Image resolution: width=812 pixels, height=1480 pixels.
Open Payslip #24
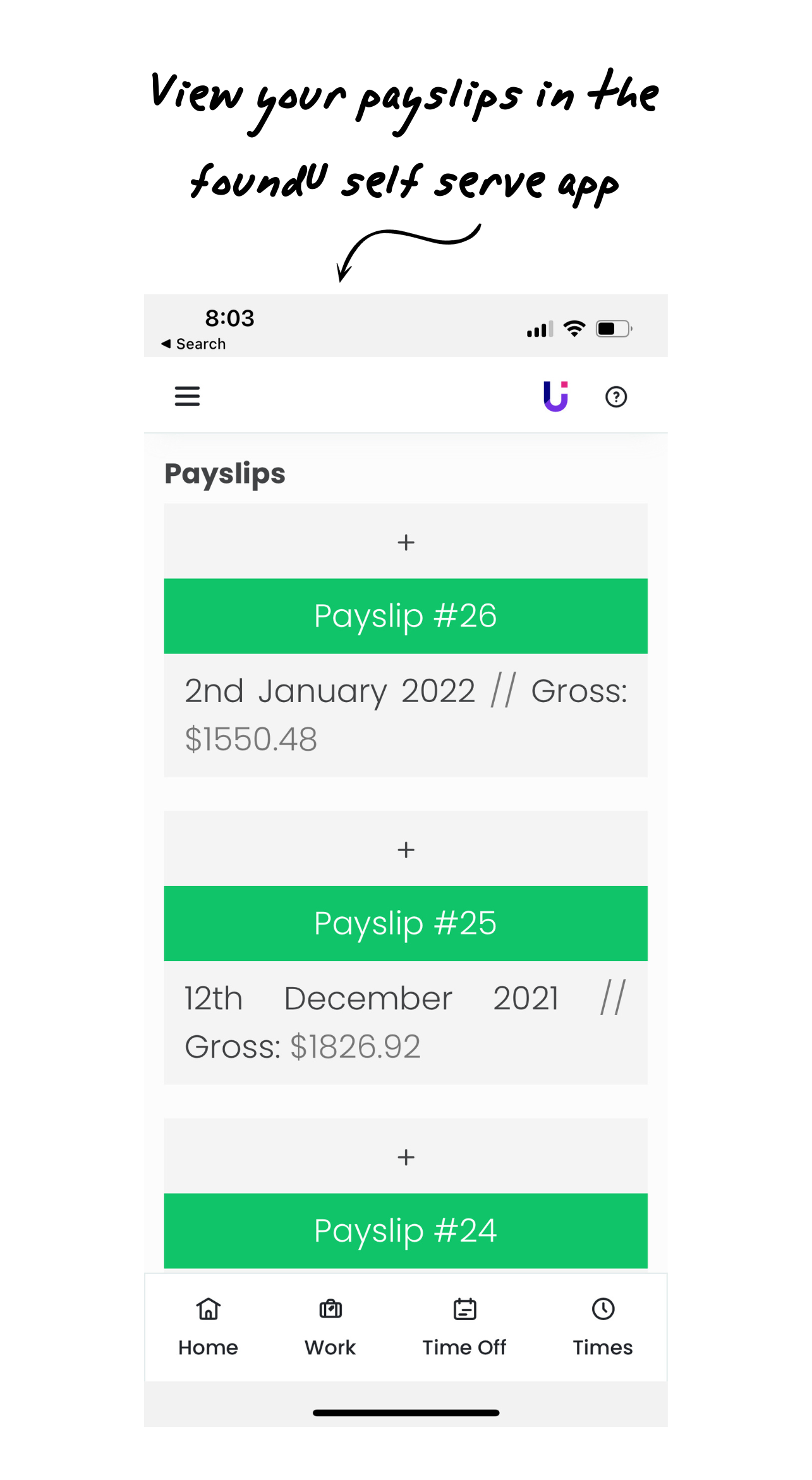coord(406,1230)
